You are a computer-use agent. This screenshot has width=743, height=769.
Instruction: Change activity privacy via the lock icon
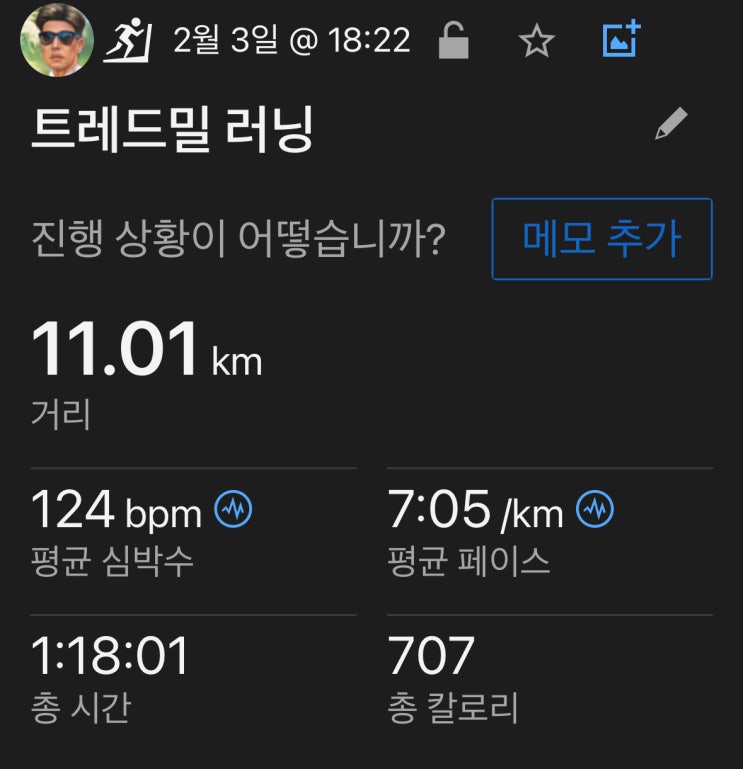click(x=455, y=41)
